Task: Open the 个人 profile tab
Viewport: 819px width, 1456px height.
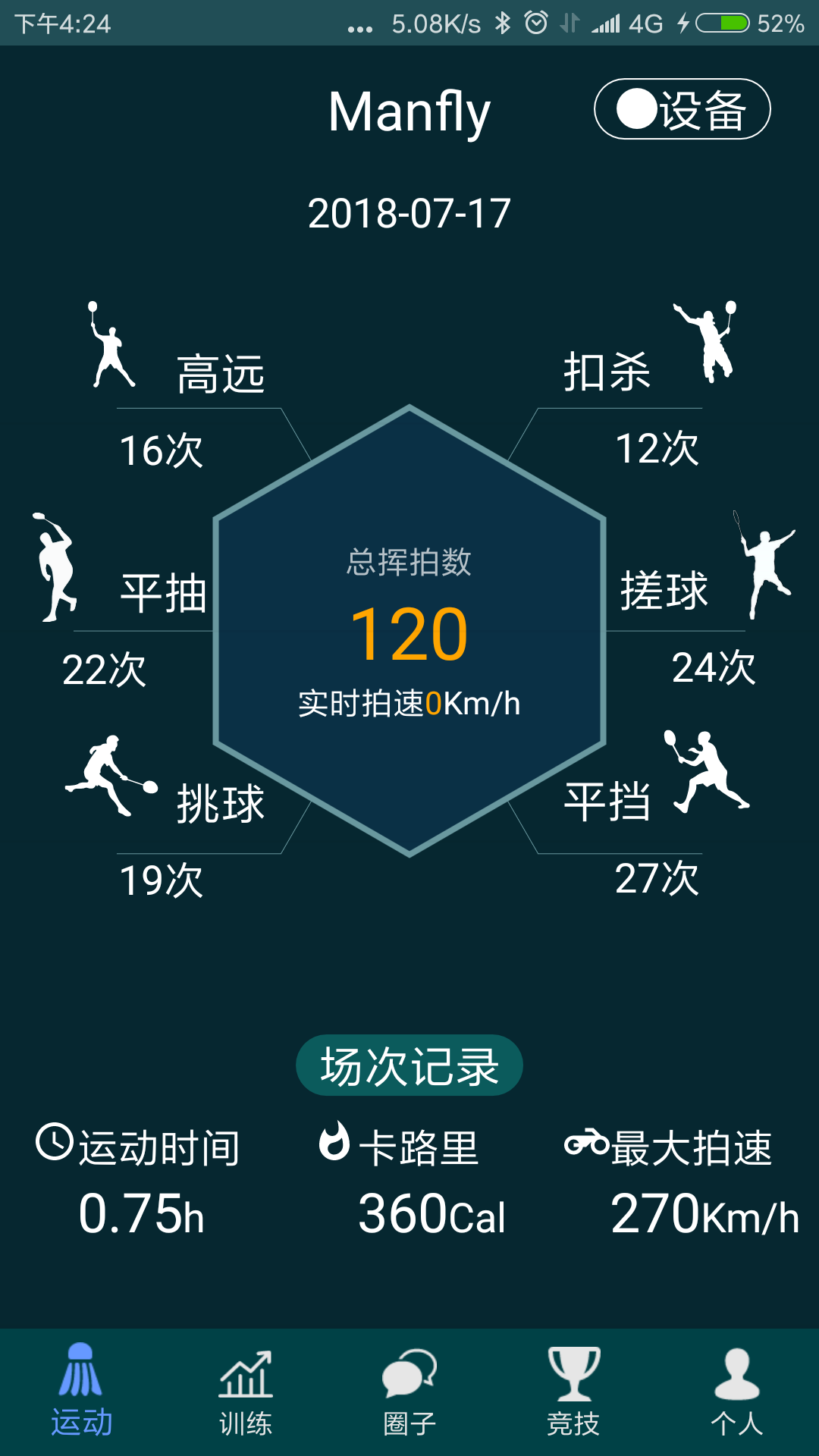Action: [737, 1391]
